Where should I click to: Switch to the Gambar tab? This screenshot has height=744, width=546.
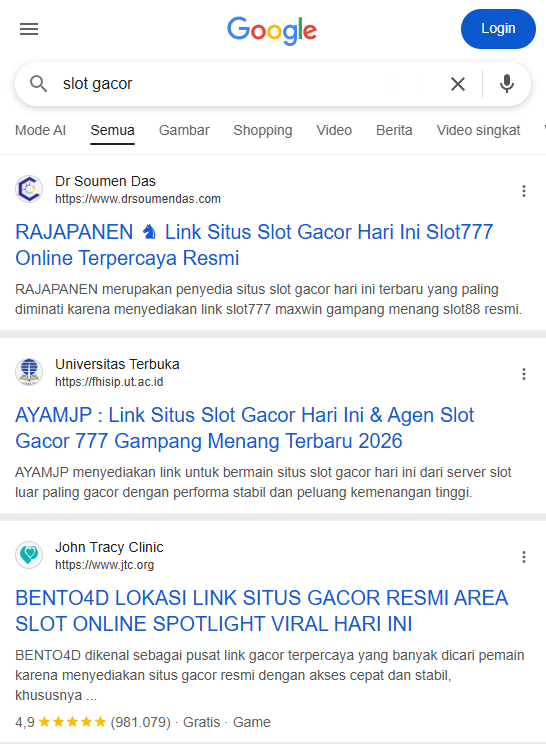pos(184,130)
